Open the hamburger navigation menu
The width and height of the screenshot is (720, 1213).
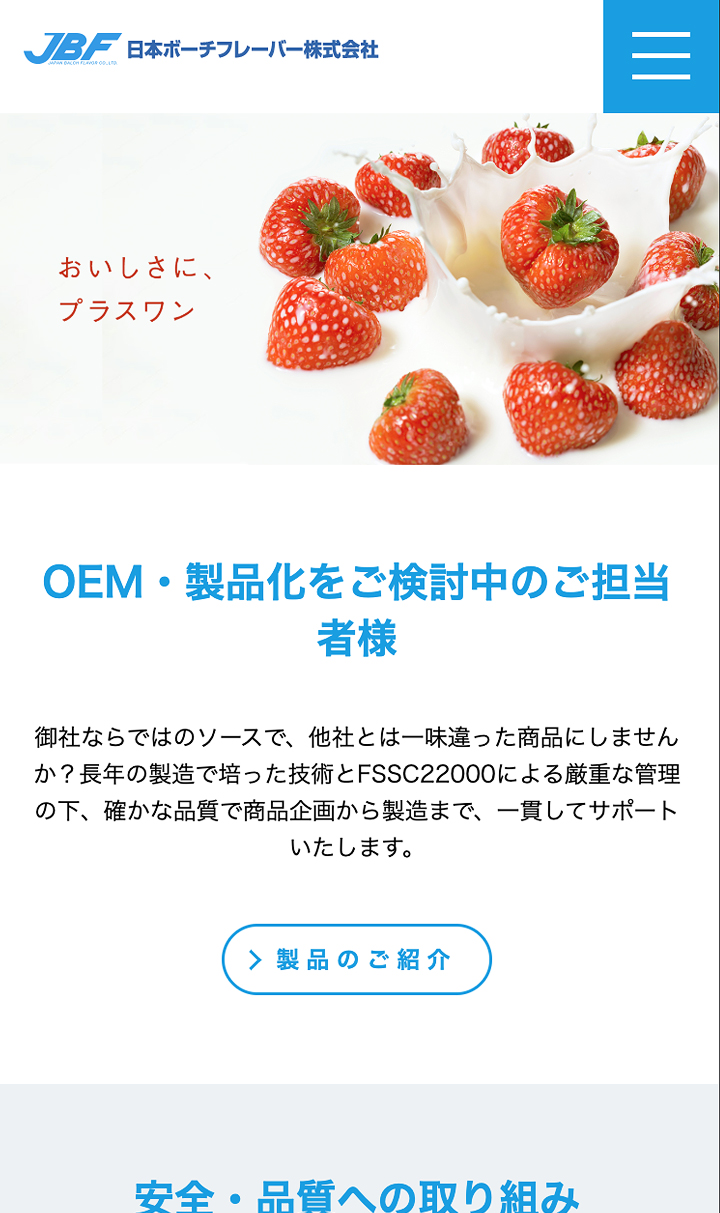coord(661,56)
